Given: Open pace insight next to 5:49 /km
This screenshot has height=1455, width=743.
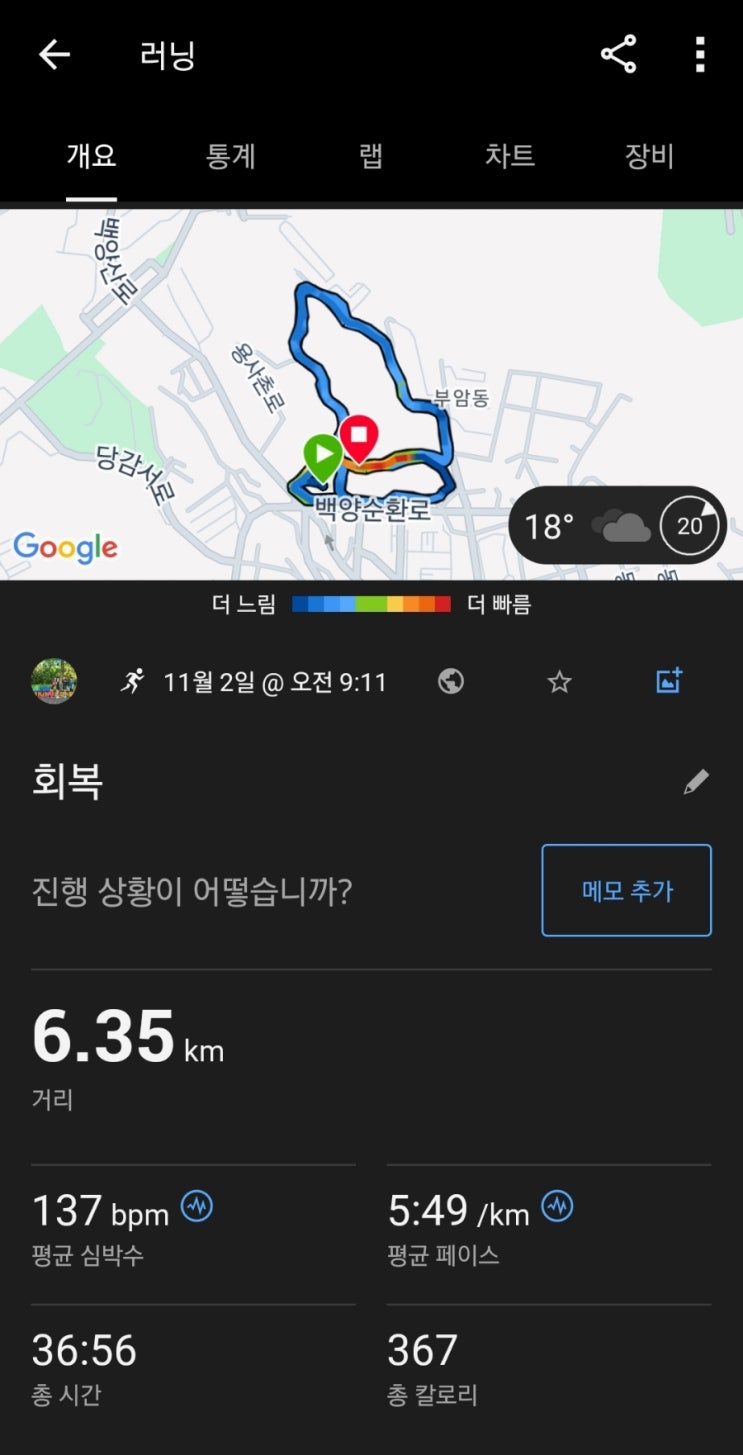Looking at the screenshot, I should pos(557,1207).
